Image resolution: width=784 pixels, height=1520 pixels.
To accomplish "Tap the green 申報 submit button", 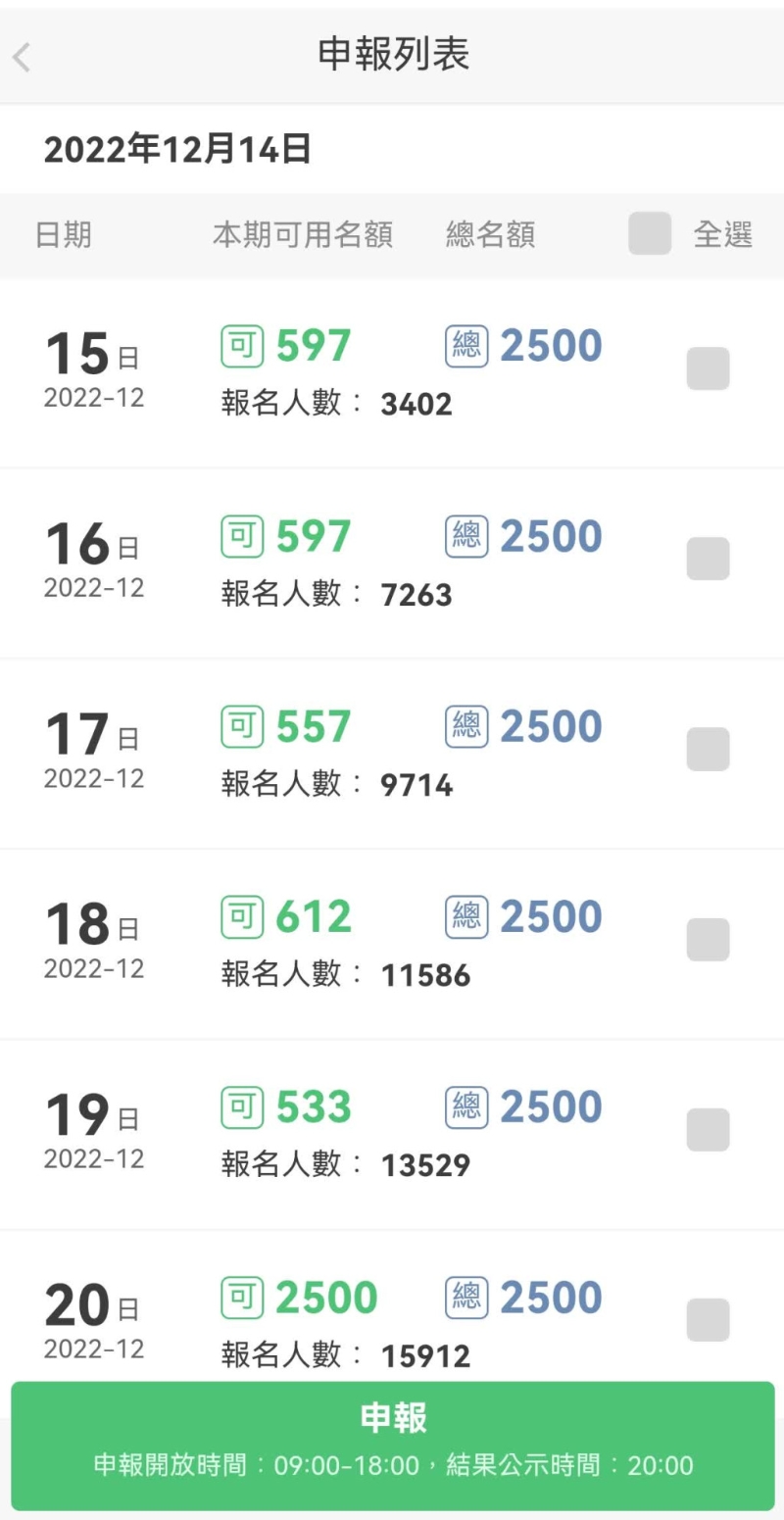I will [x=392, y=1445].
